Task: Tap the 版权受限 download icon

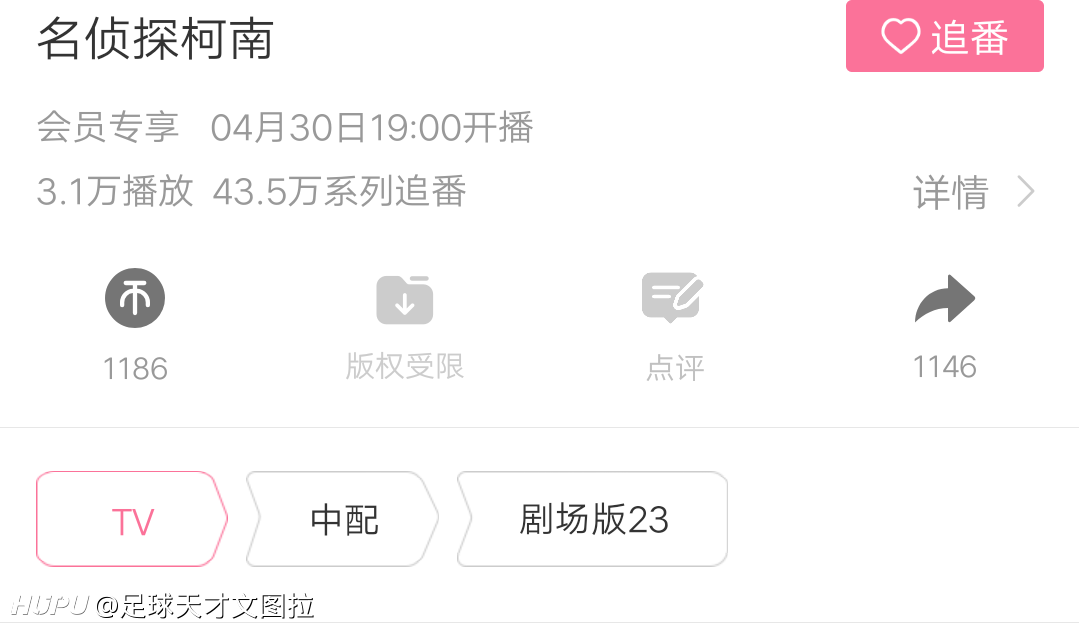Action: (x=404, y=300)
